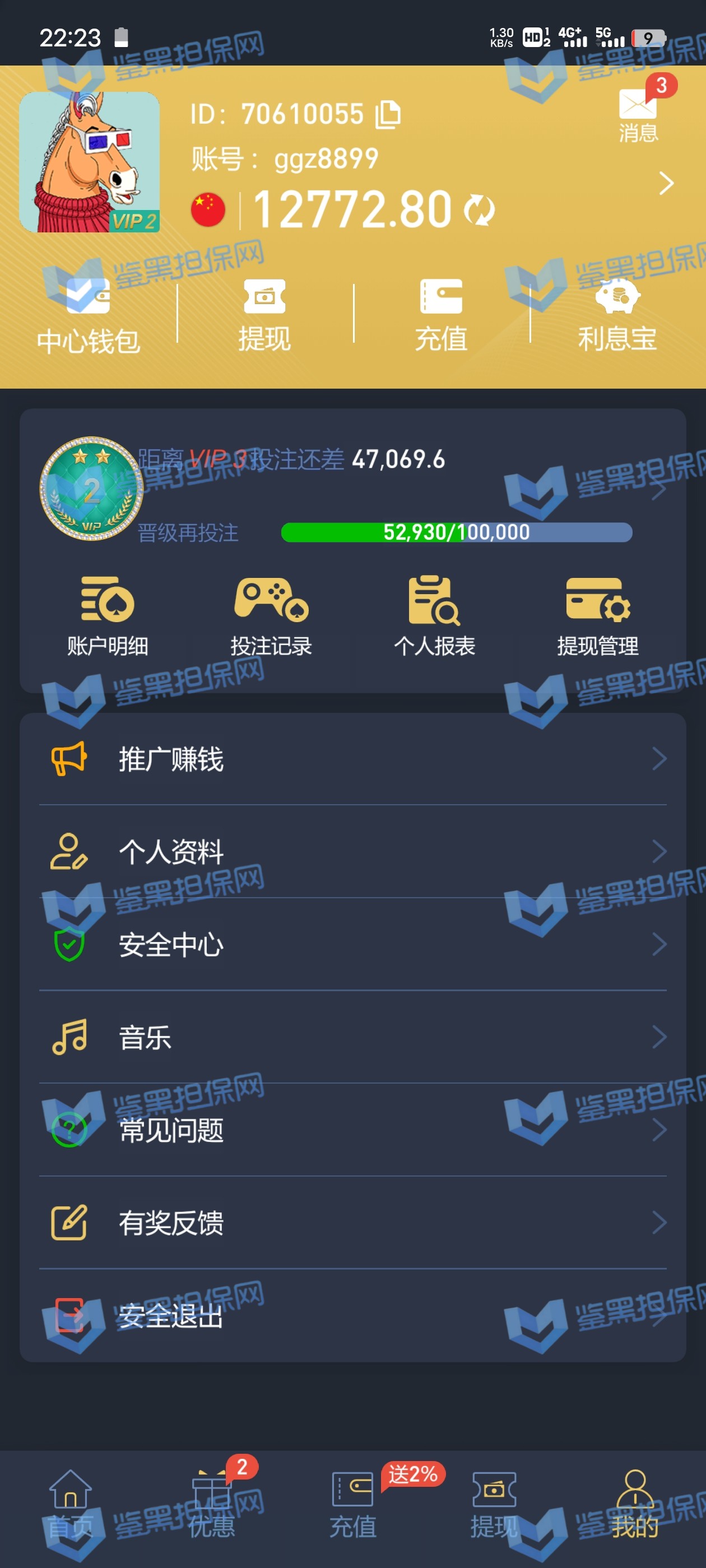Open 投注记录 betting records
The image size is (706, 1568).
point(271,616)
